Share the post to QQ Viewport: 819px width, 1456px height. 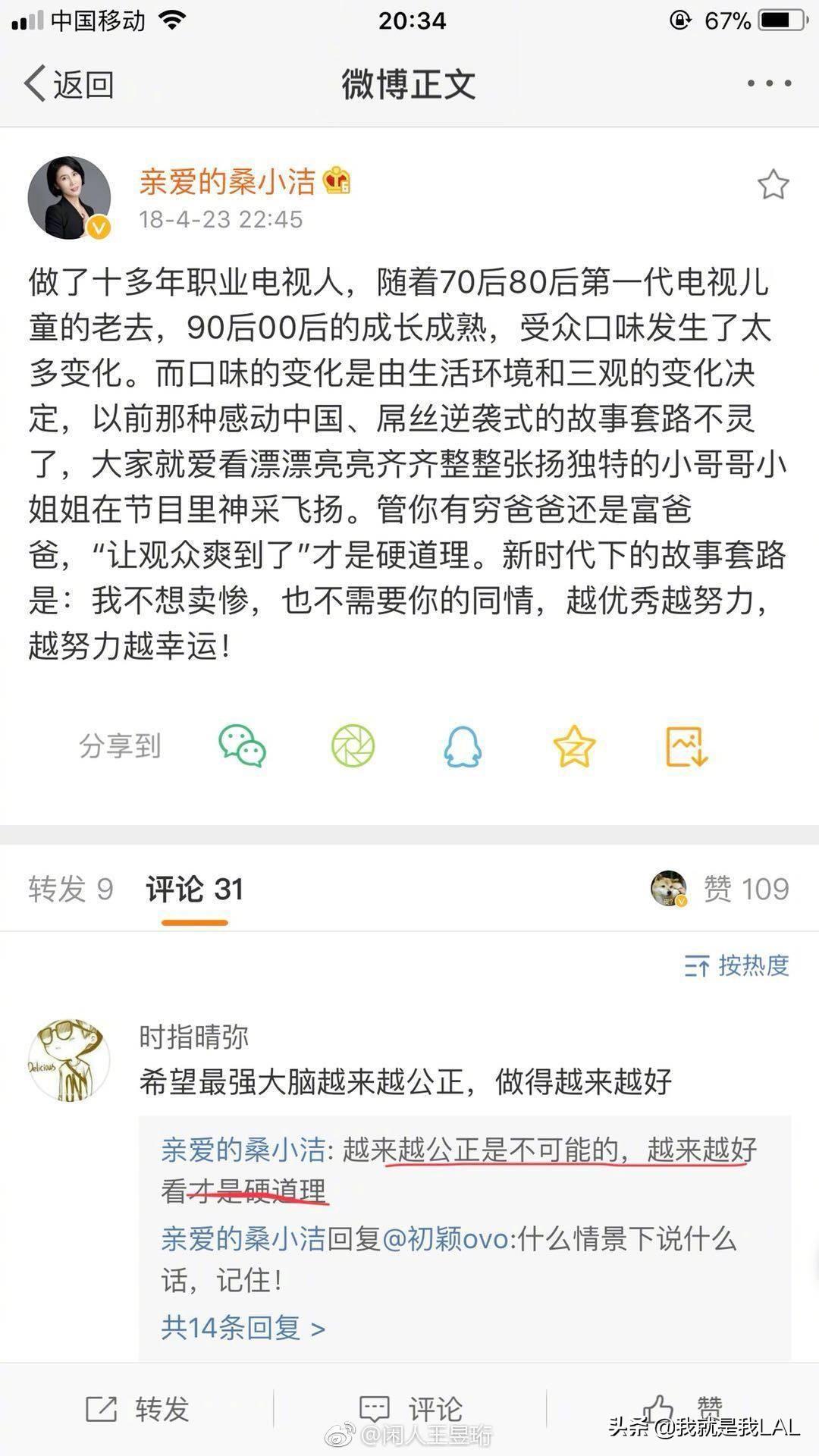pyautogui.click(x=463, y=746)
